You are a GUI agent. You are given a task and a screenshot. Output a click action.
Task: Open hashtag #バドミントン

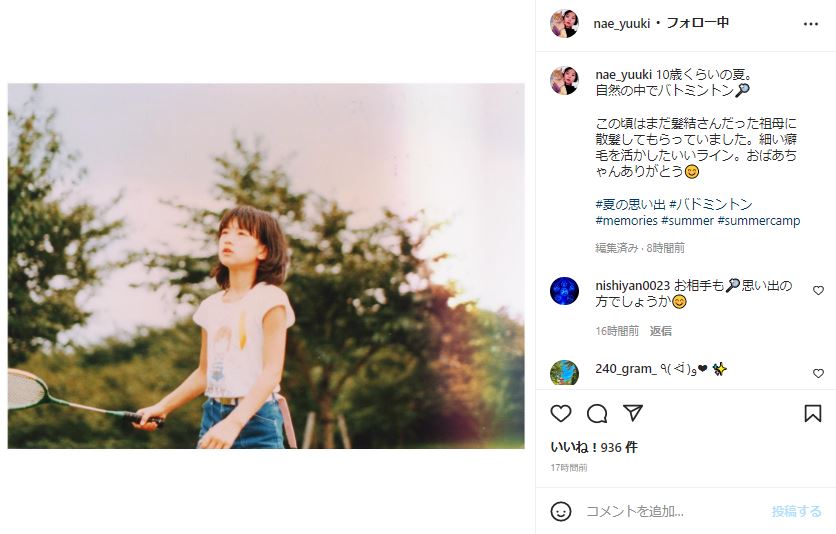[711, 204]
